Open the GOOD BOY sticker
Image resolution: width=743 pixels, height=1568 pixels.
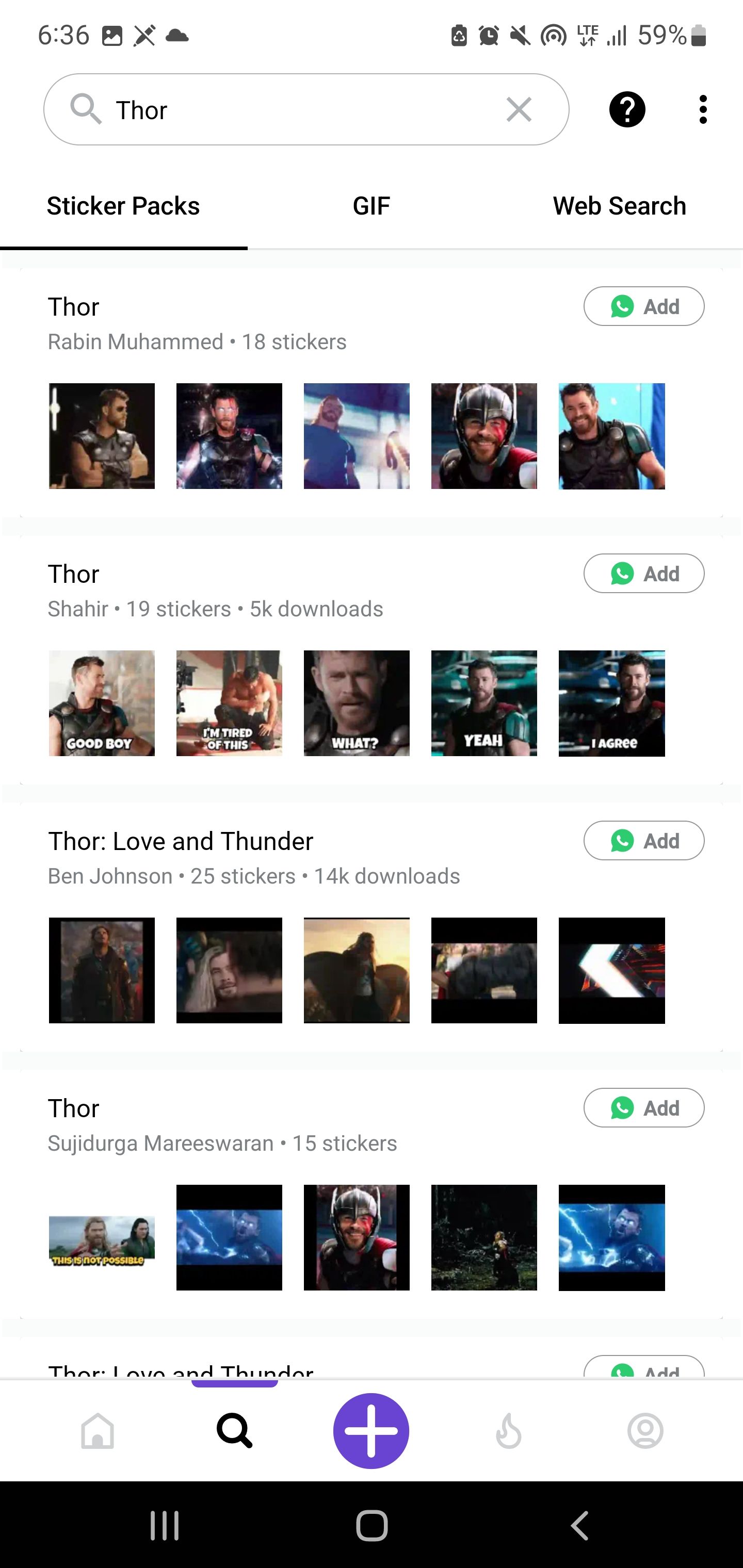tap(102, 703)
